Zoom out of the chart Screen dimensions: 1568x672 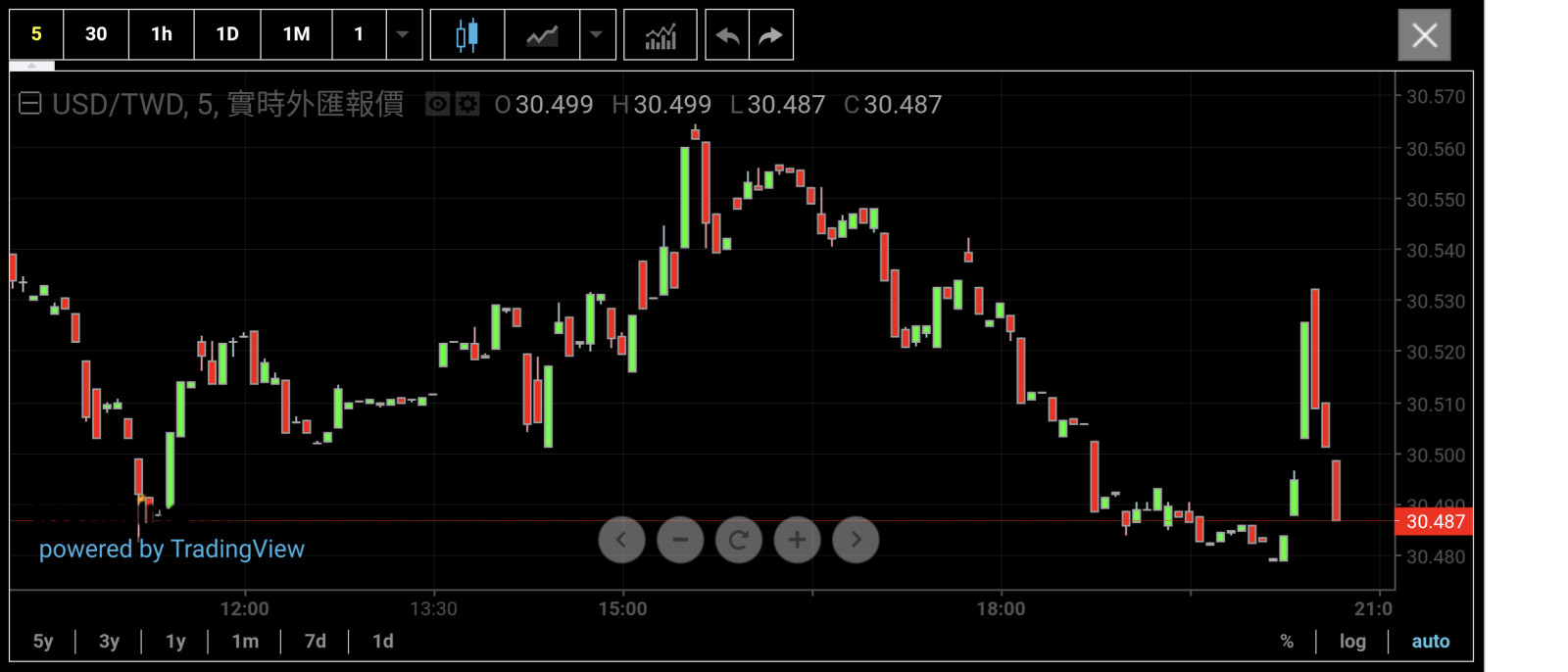point(680,540)
